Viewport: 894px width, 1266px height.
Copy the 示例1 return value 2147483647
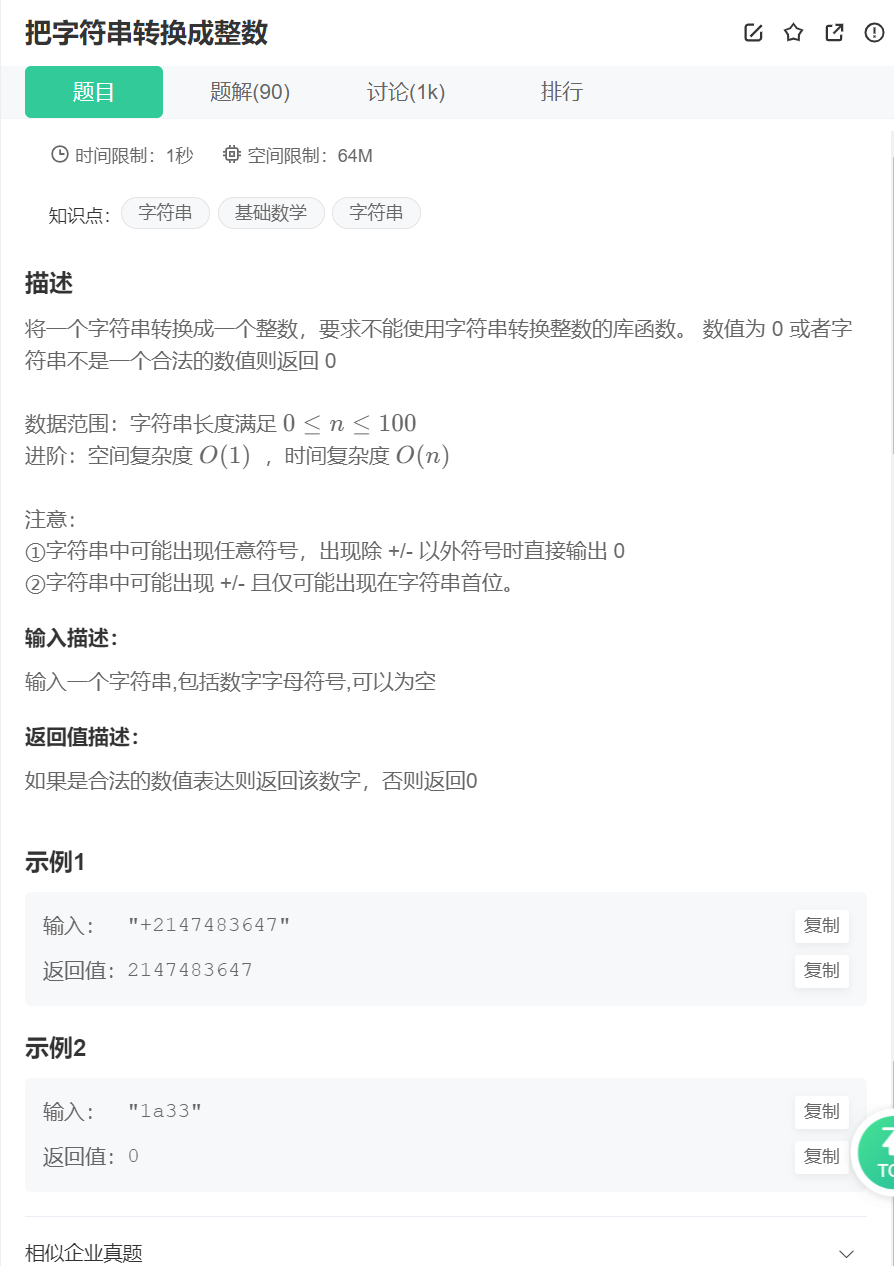[x=822, y=970]
